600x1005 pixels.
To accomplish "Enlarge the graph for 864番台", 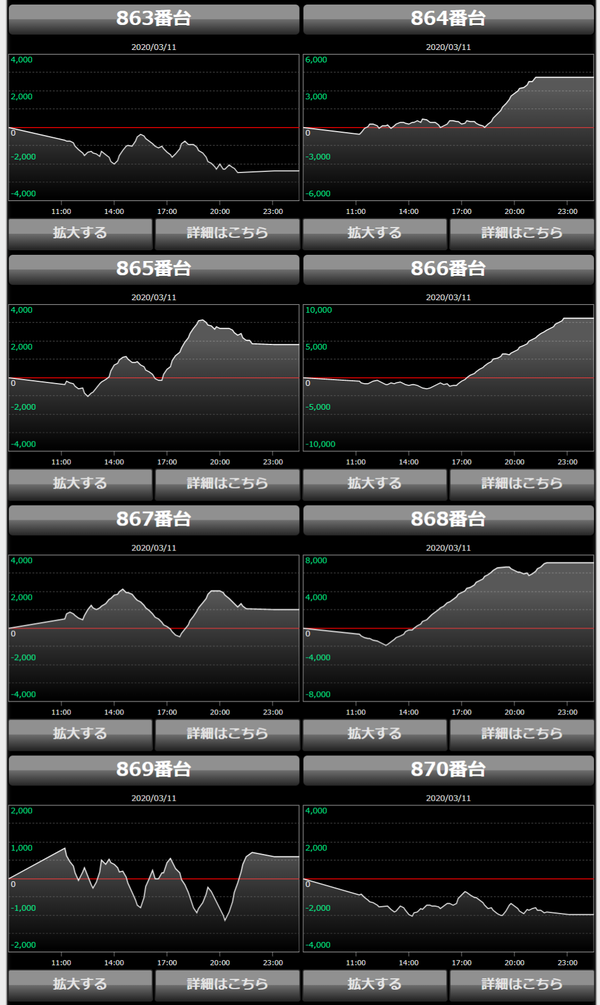I will tap(374, 233).
